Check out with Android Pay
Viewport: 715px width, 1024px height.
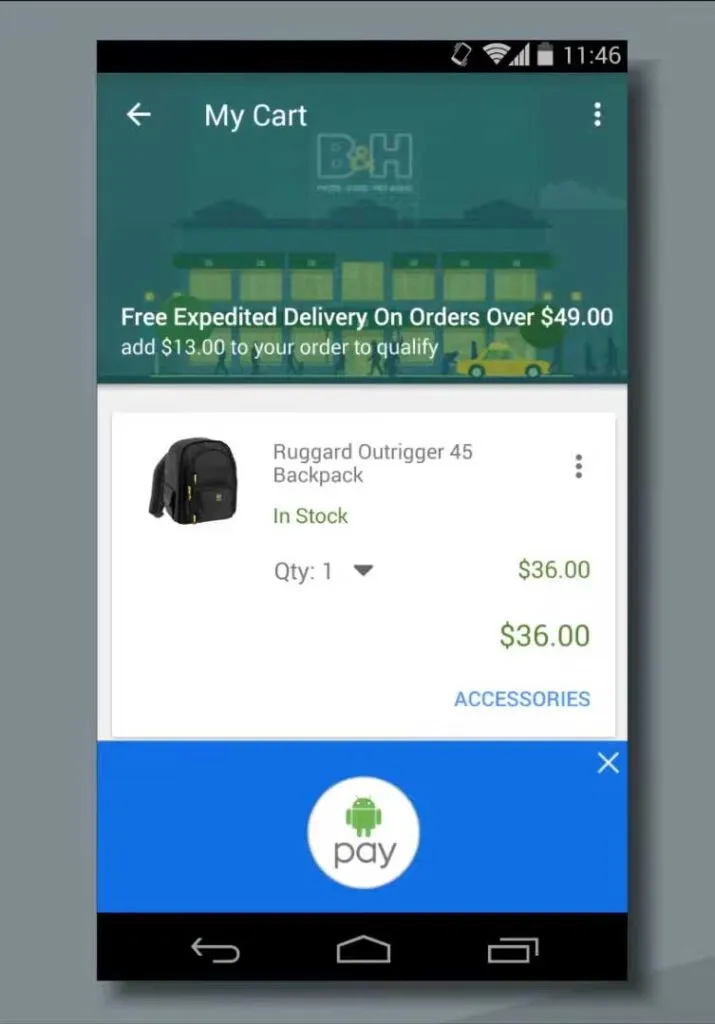click(x=363, y=833)
